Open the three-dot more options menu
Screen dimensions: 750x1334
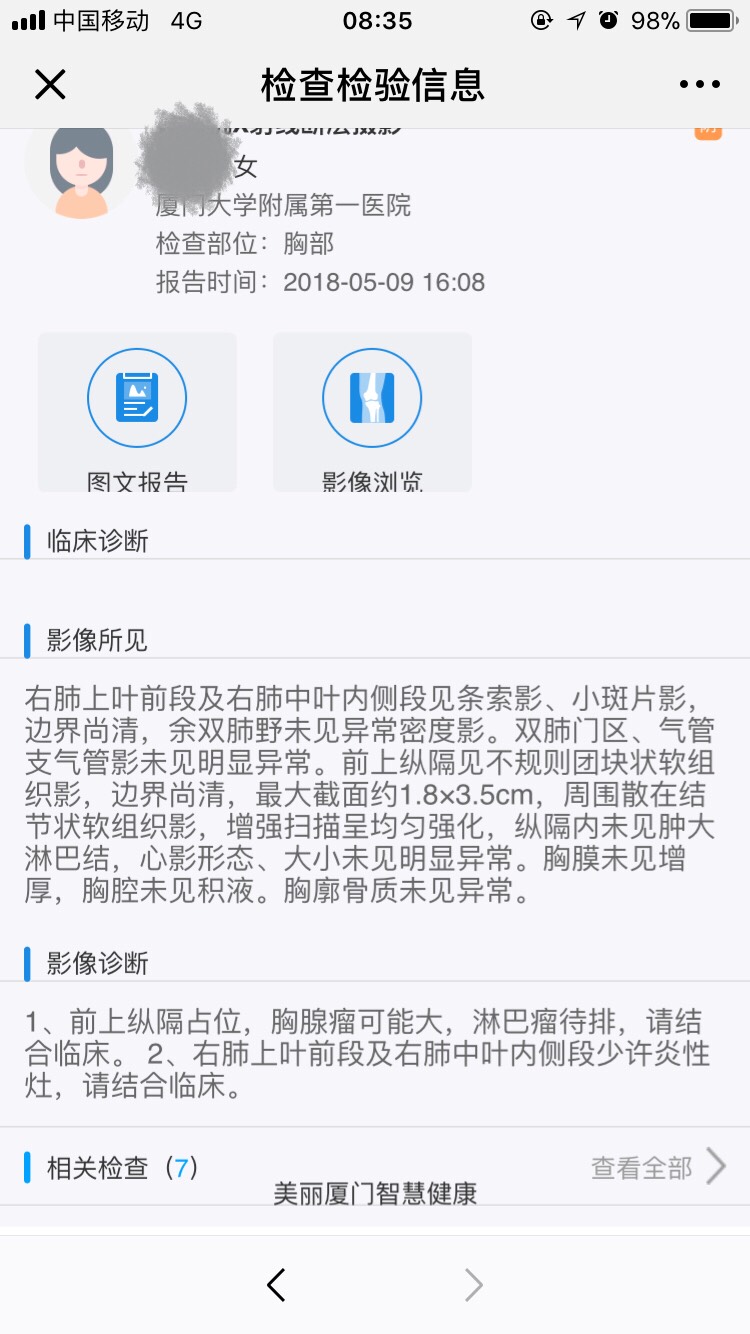point(699,85)
